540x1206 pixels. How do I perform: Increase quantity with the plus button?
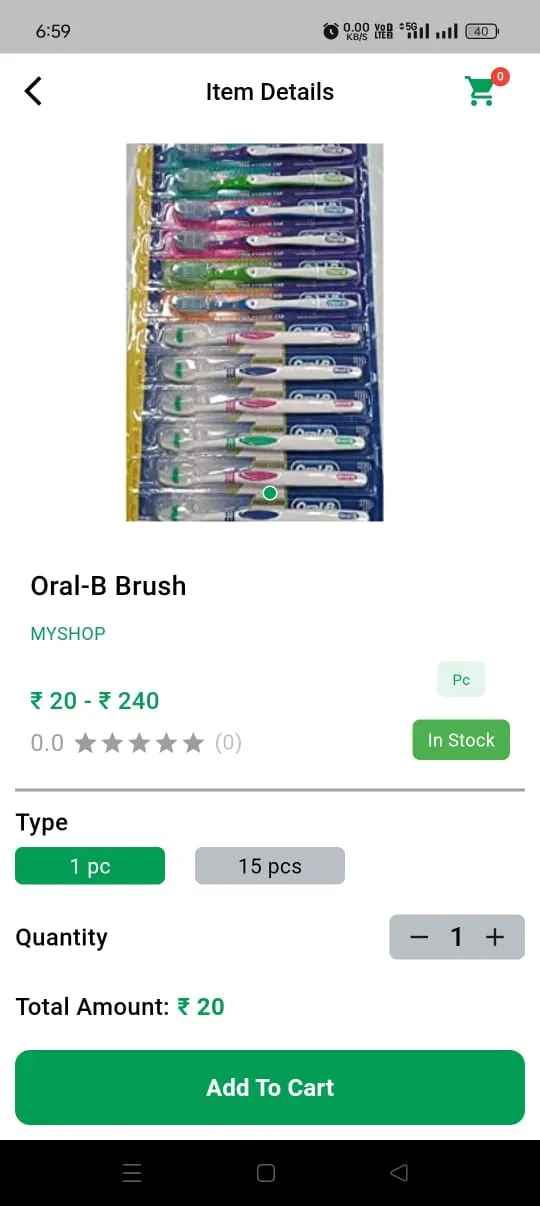pos(495,937)
